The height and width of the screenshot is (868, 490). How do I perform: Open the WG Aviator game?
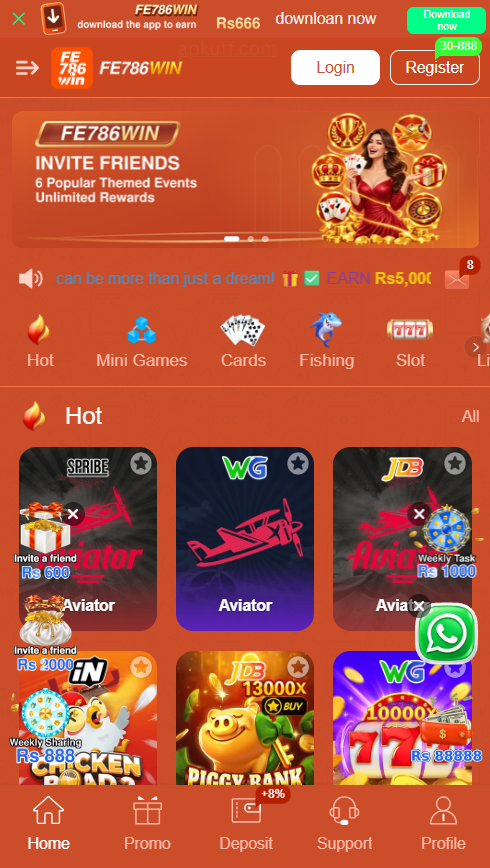click(x=245, y=539)
